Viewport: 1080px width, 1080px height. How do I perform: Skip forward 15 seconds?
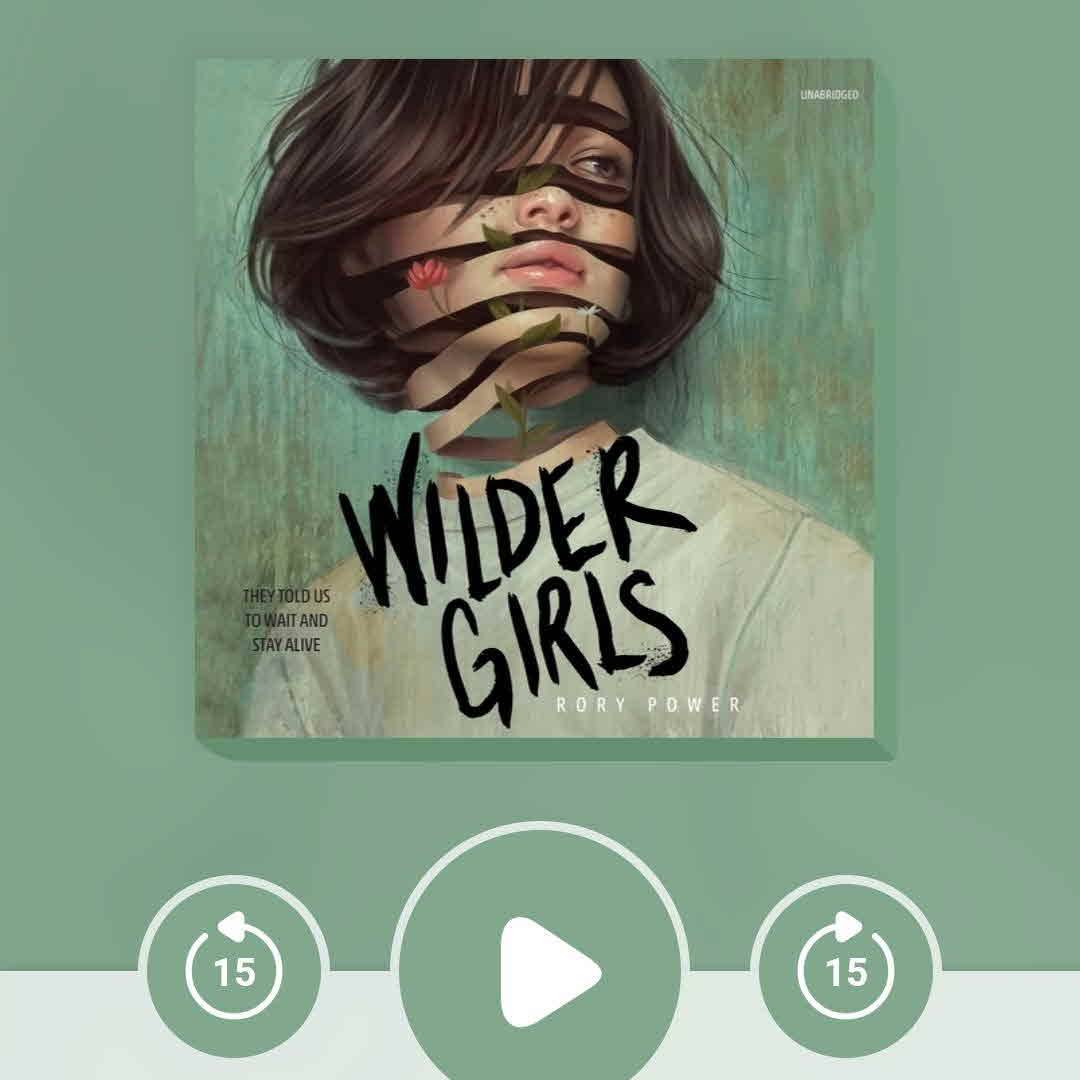[846, 967]
